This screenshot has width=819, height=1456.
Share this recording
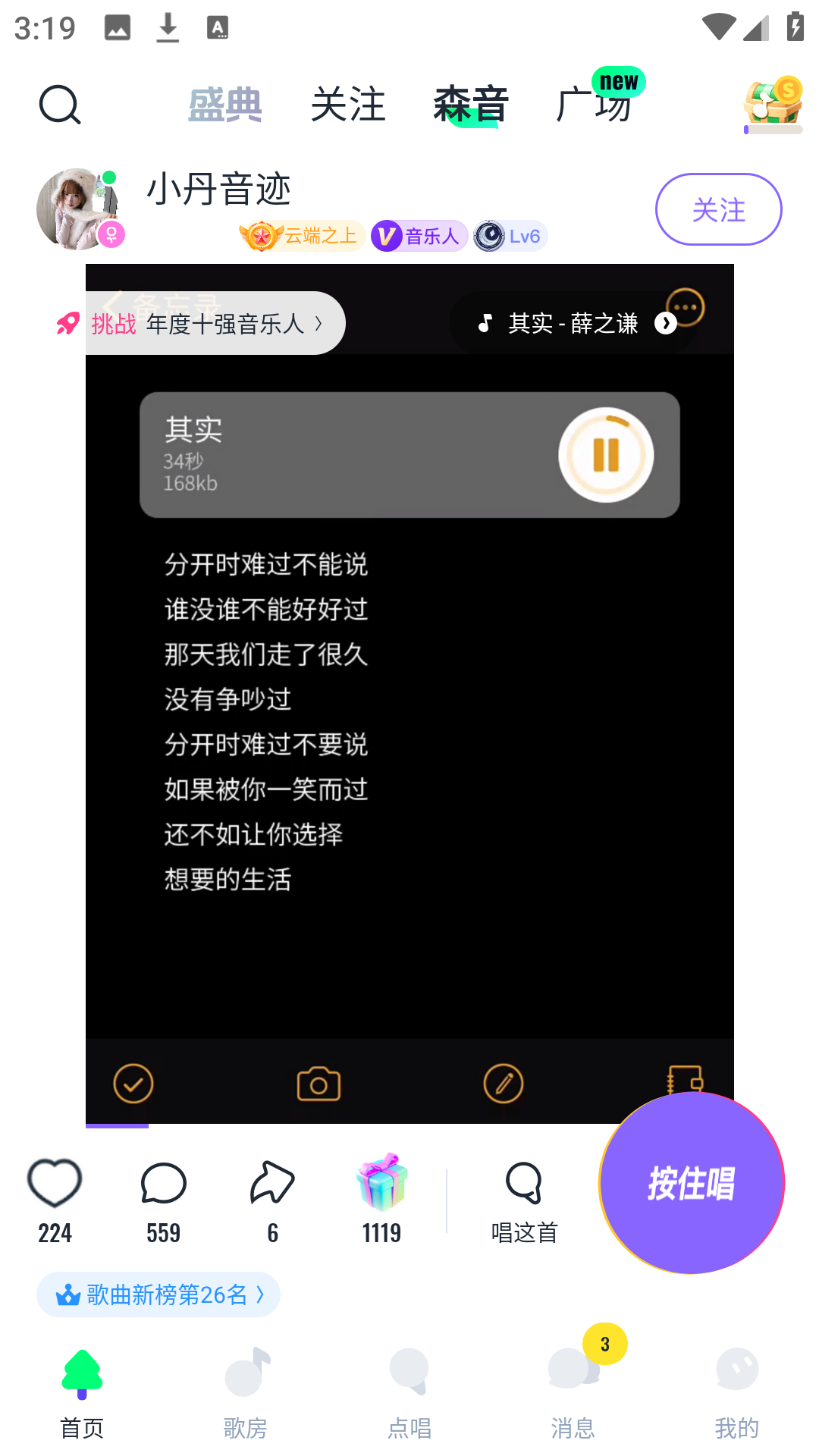pos(272,1185)
